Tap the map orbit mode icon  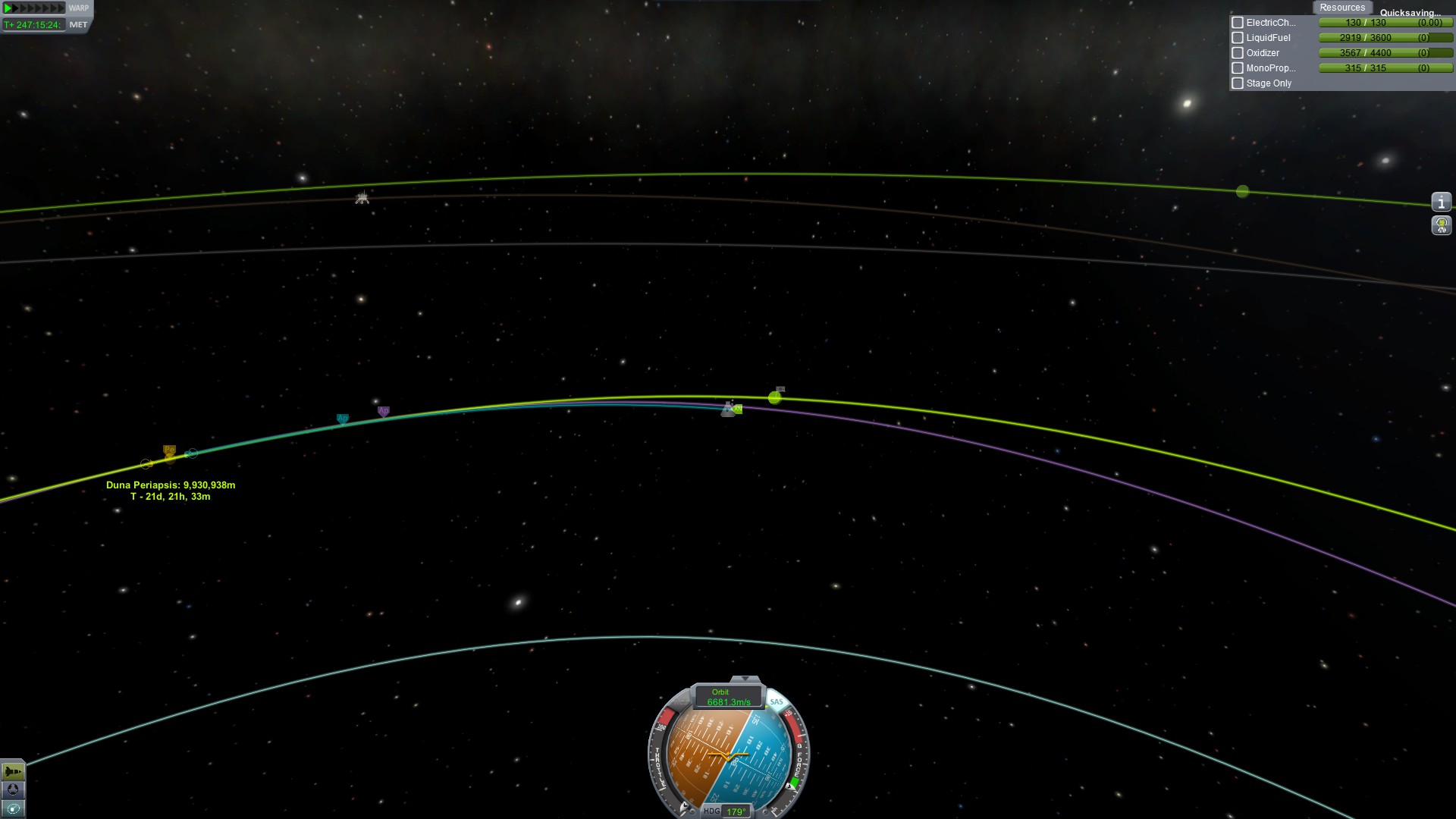tap(13, 808)
